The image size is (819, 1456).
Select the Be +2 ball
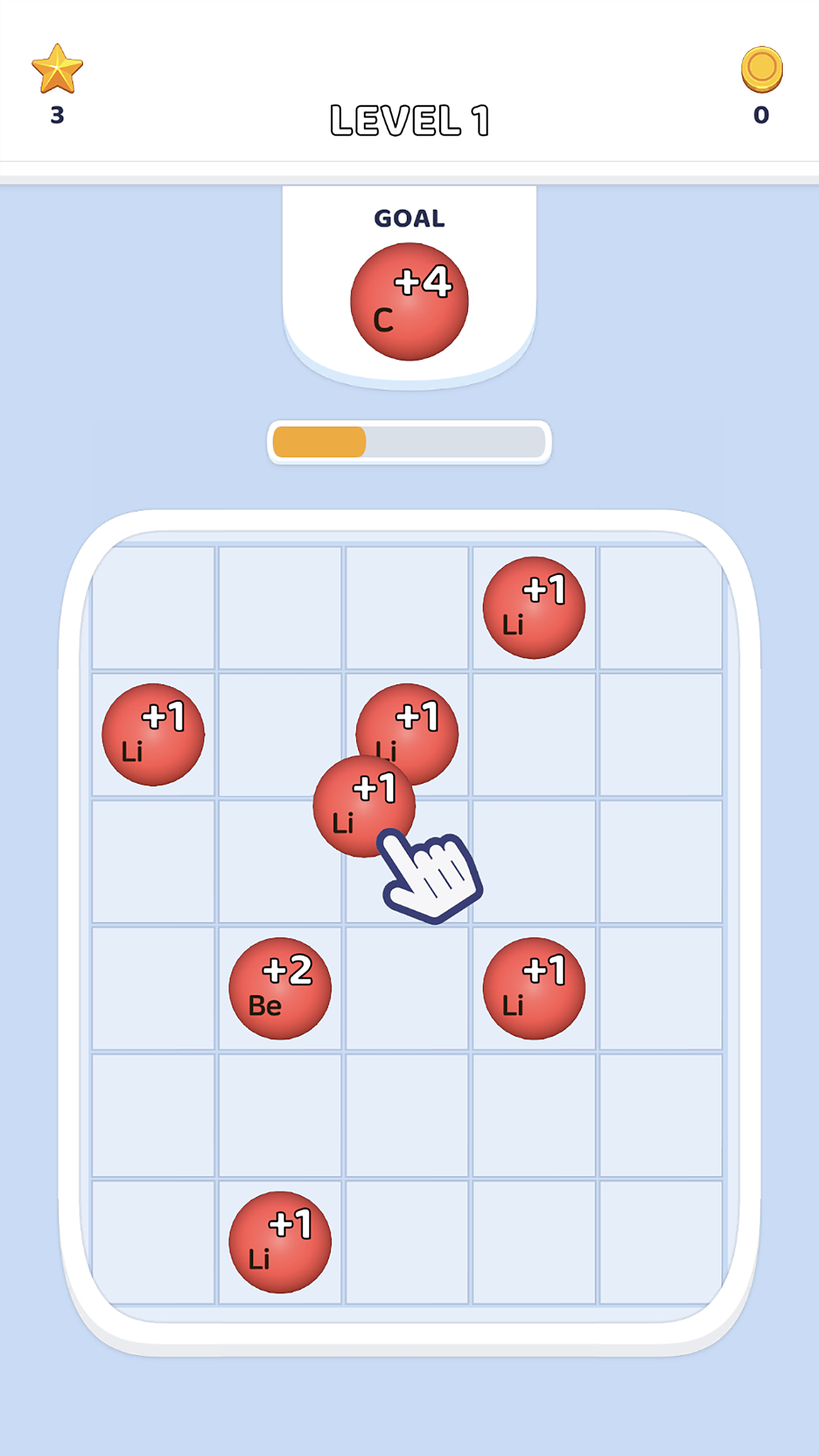coord(280,988)
